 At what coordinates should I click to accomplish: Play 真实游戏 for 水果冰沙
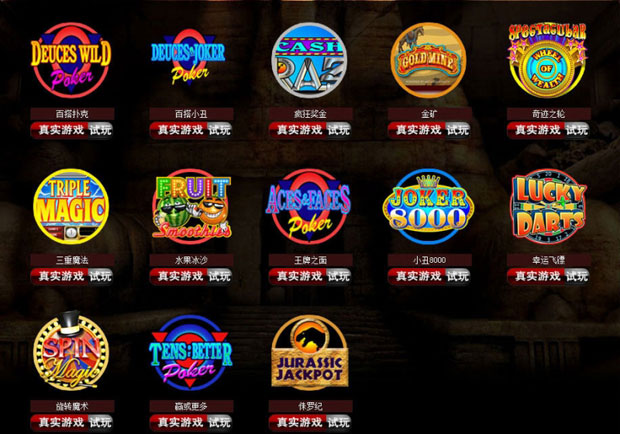(179, 276)
